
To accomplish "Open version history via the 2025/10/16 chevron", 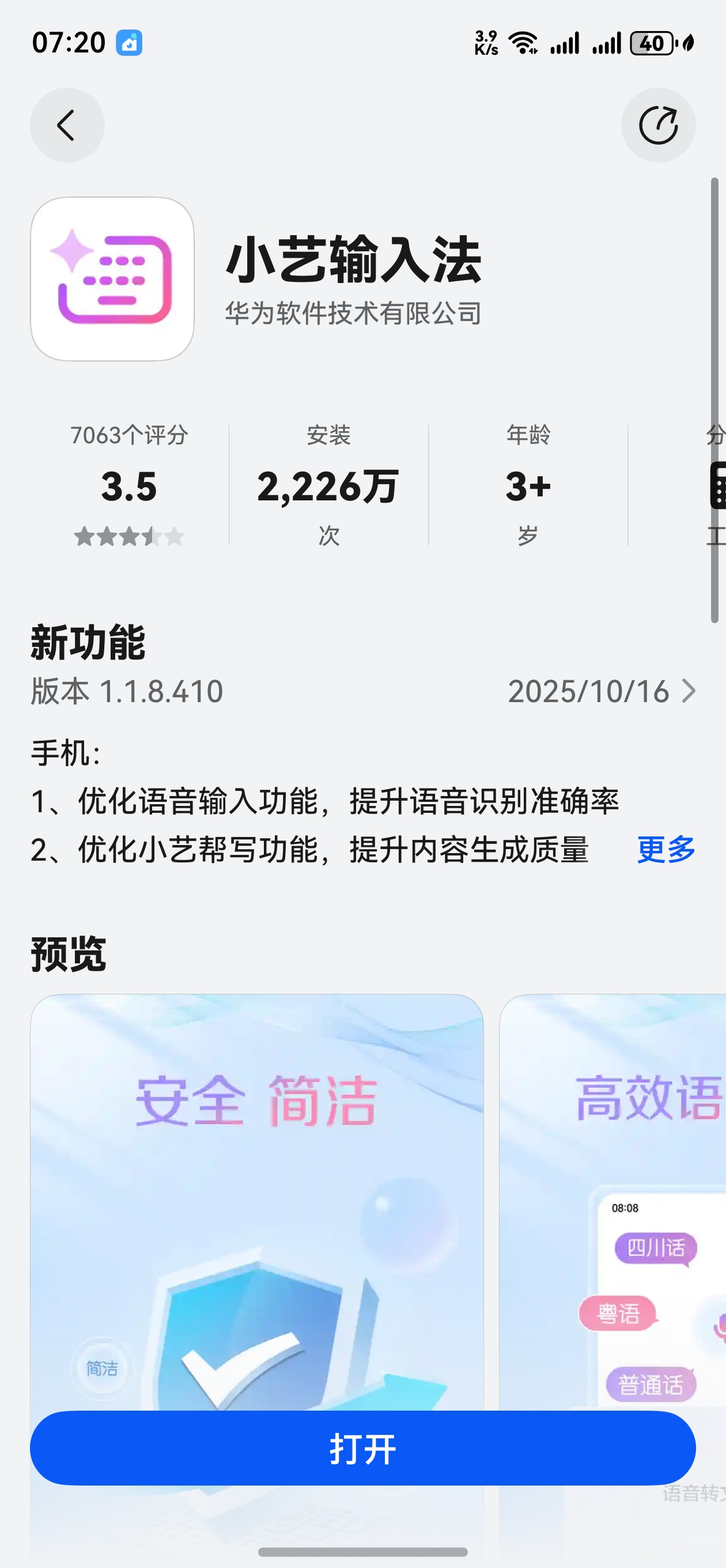I will click(x=689, y=692).
